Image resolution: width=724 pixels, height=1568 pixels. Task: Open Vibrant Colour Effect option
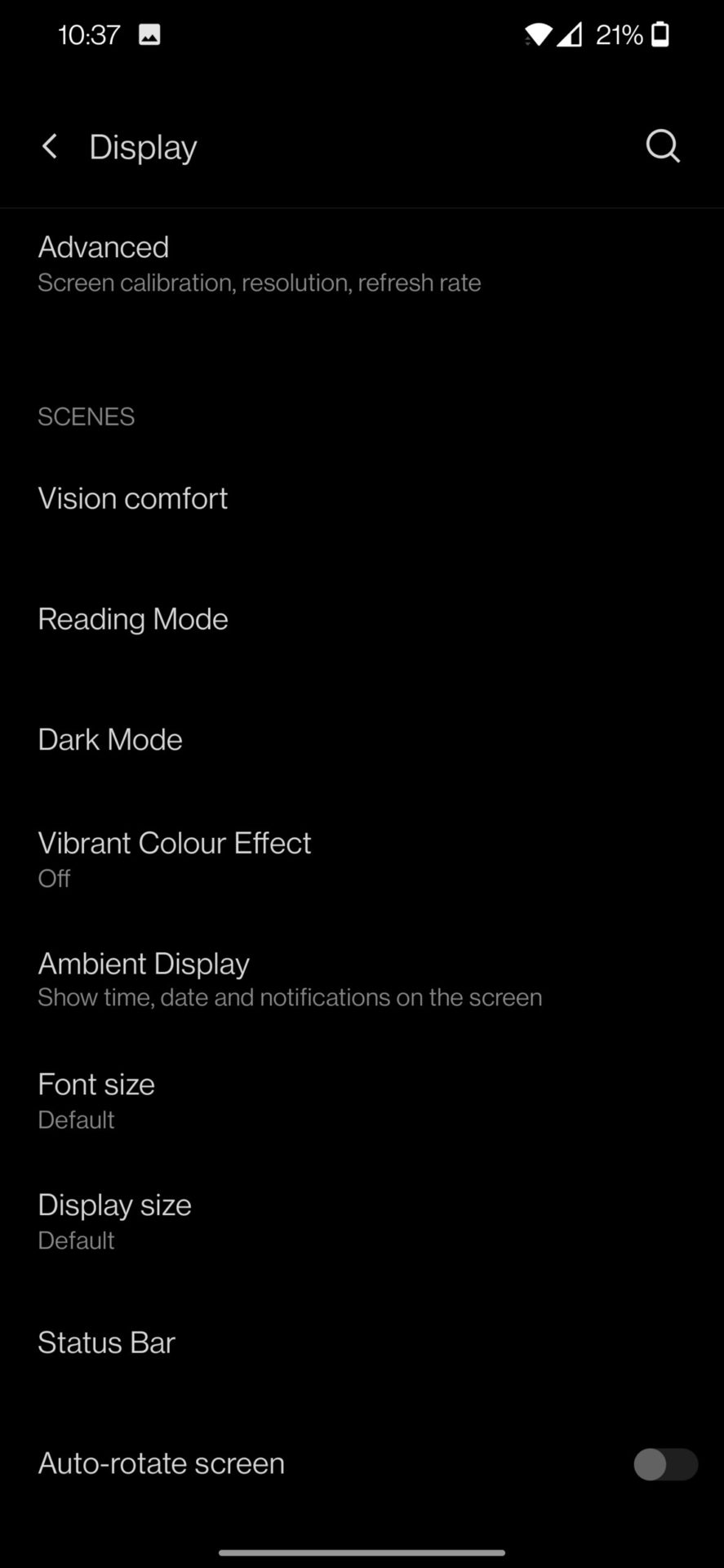point(175,858)
